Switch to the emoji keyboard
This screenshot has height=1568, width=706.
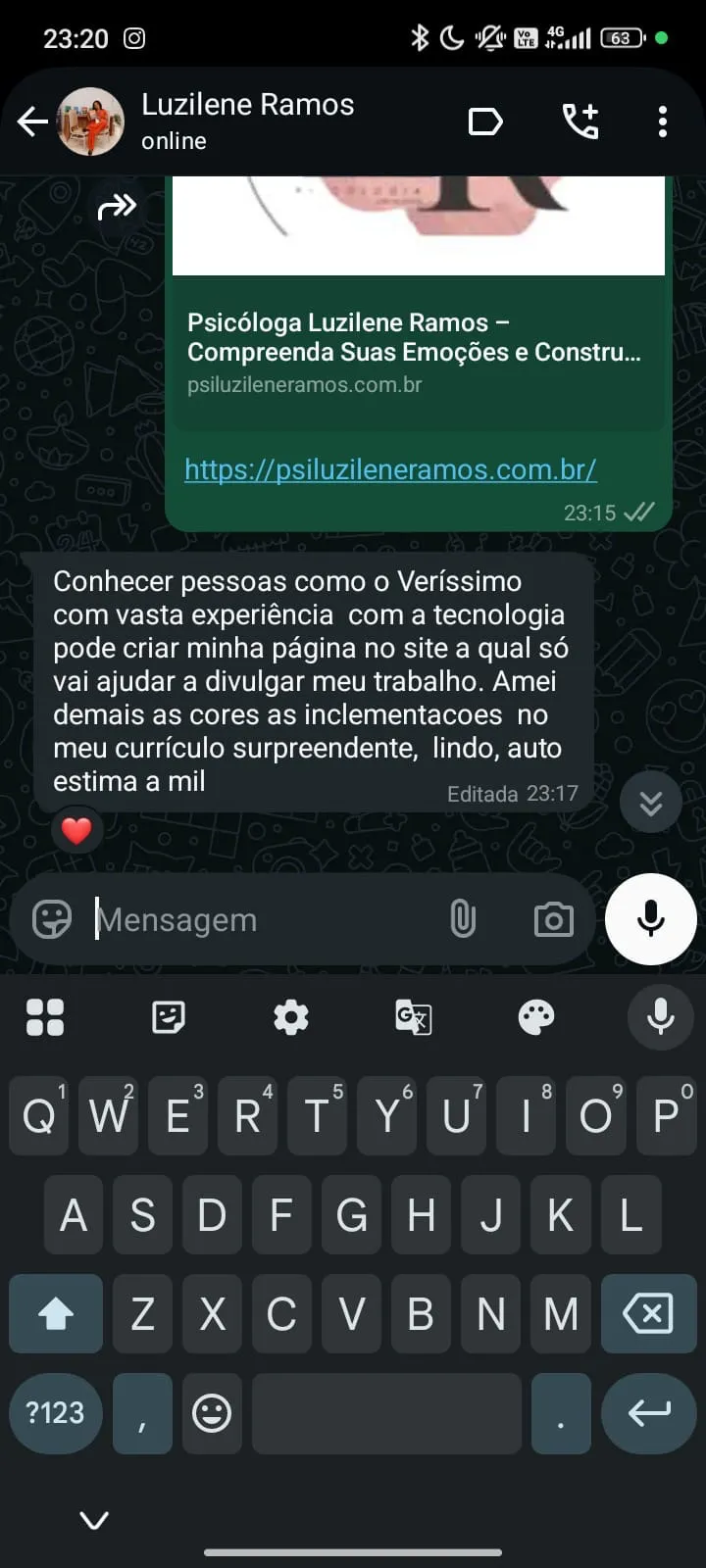click(211, 1413)
